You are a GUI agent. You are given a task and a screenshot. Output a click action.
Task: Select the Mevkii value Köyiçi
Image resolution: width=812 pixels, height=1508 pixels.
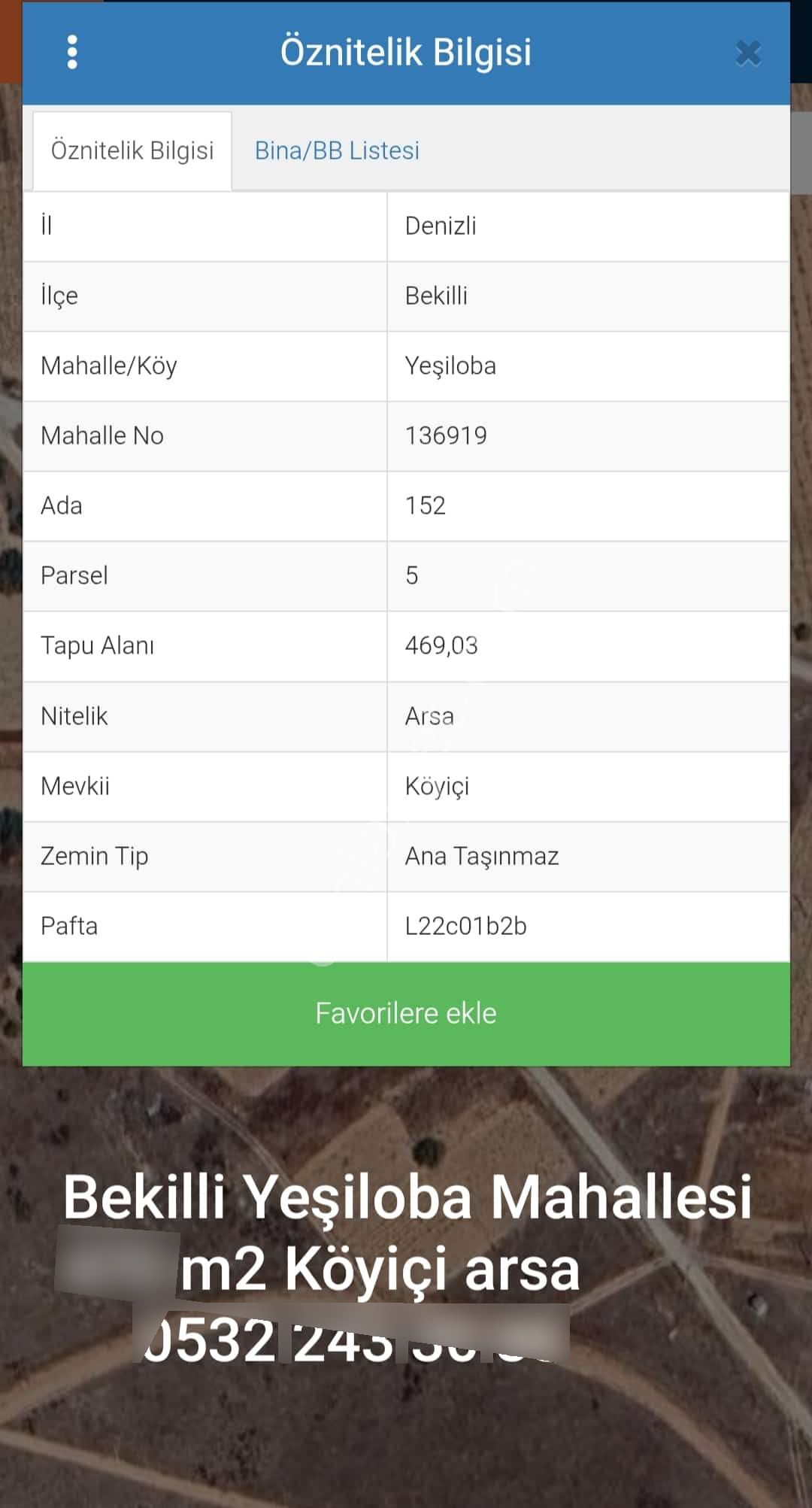pos(438,786)
